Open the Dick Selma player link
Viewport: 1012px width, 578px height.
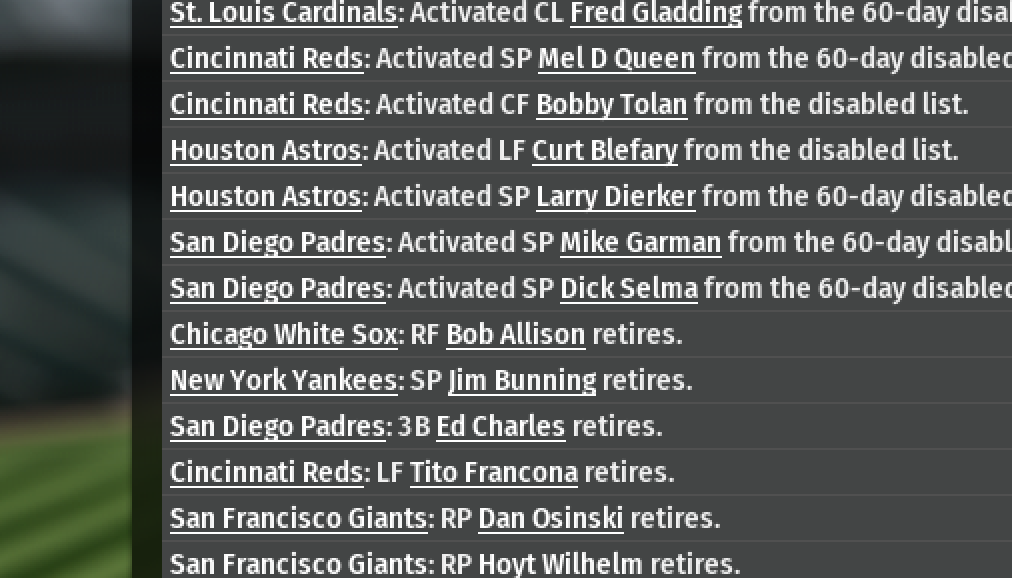click(x=628, y=288)
